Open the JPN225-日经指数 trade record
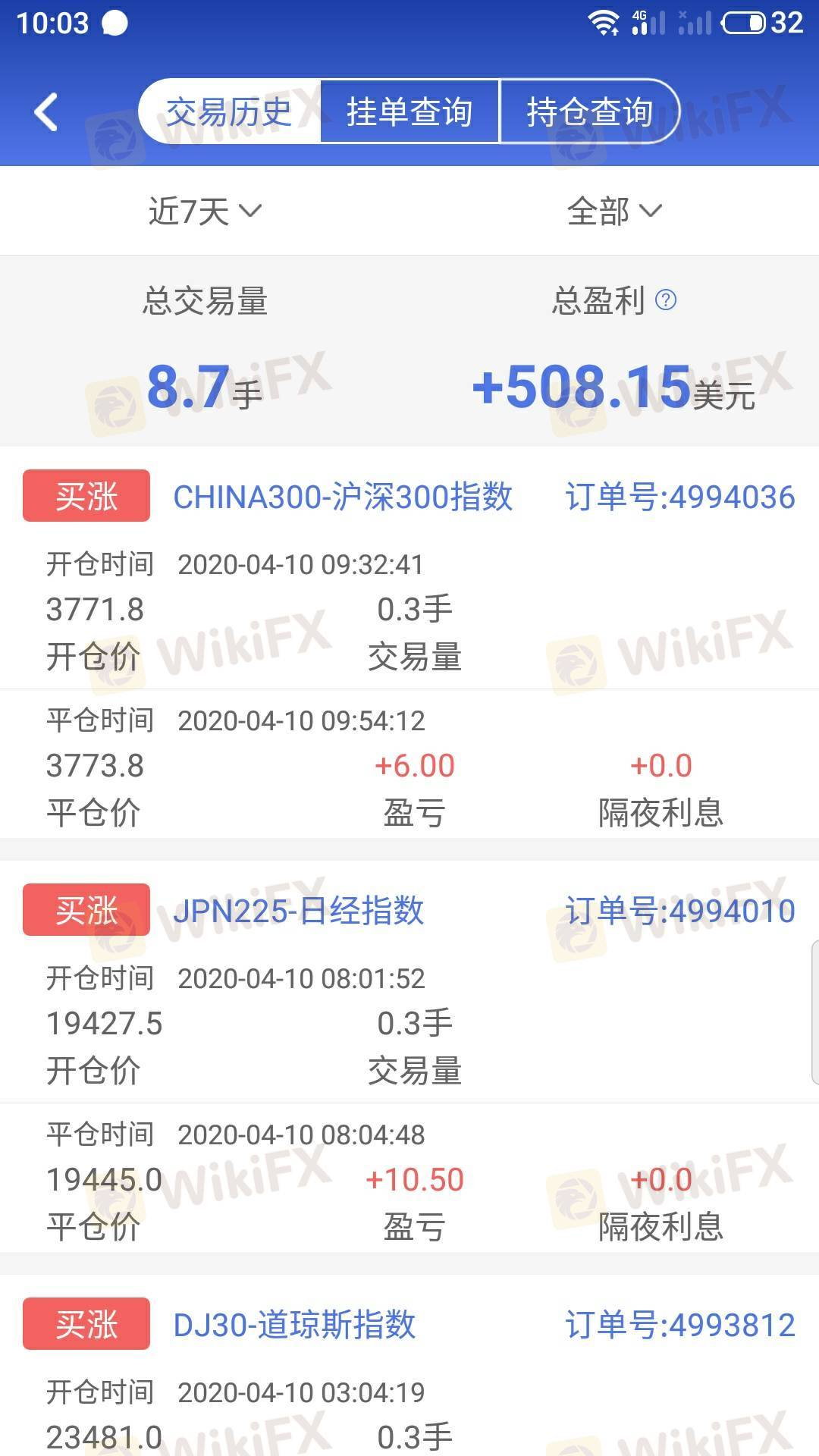Image resolution: width=819 pixels, height=1456 pixels. (409, 1056)
